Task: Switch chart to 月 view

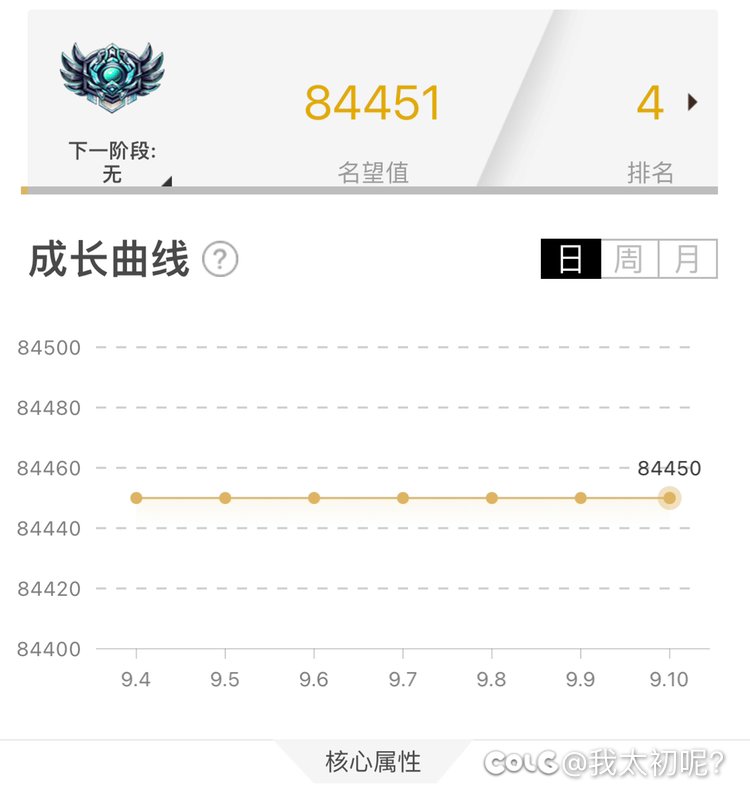Action: pos(687,259)
